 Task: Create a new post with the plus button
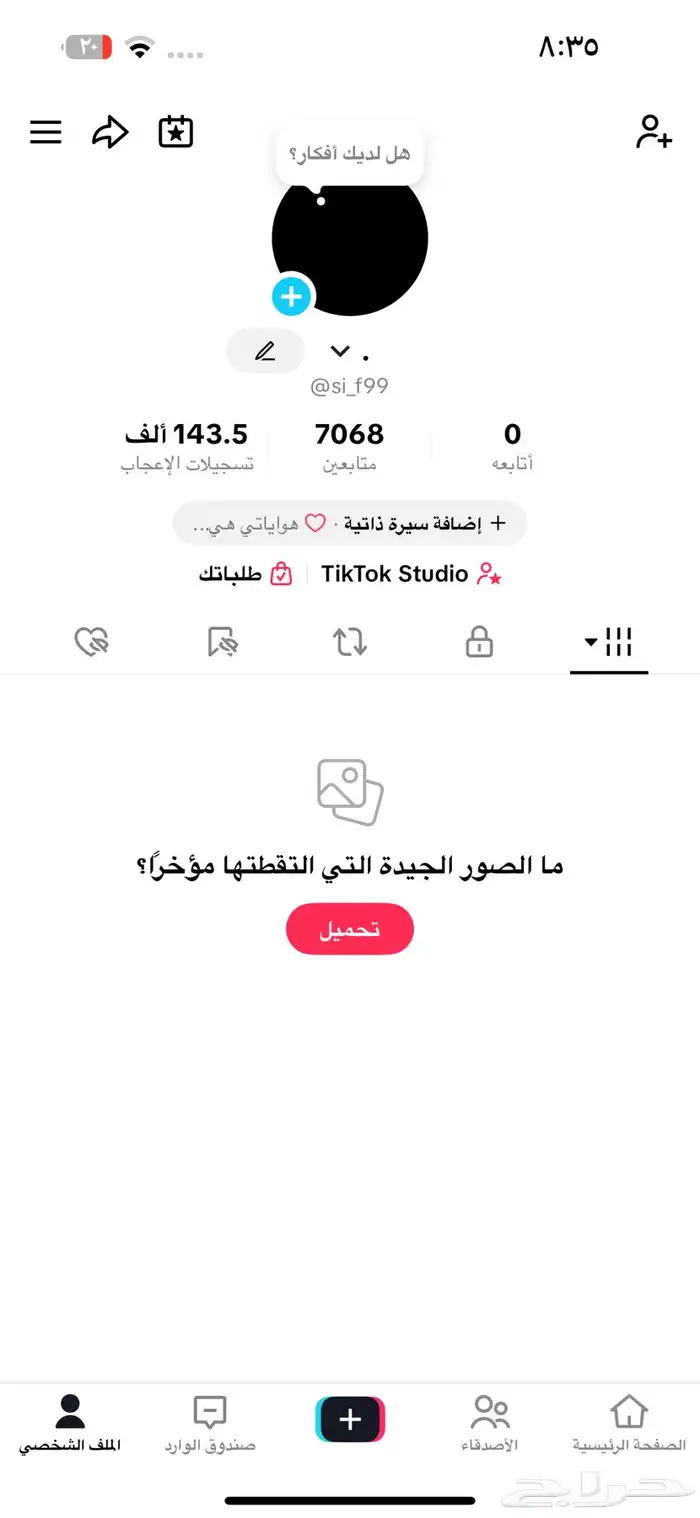point(350,1420)
